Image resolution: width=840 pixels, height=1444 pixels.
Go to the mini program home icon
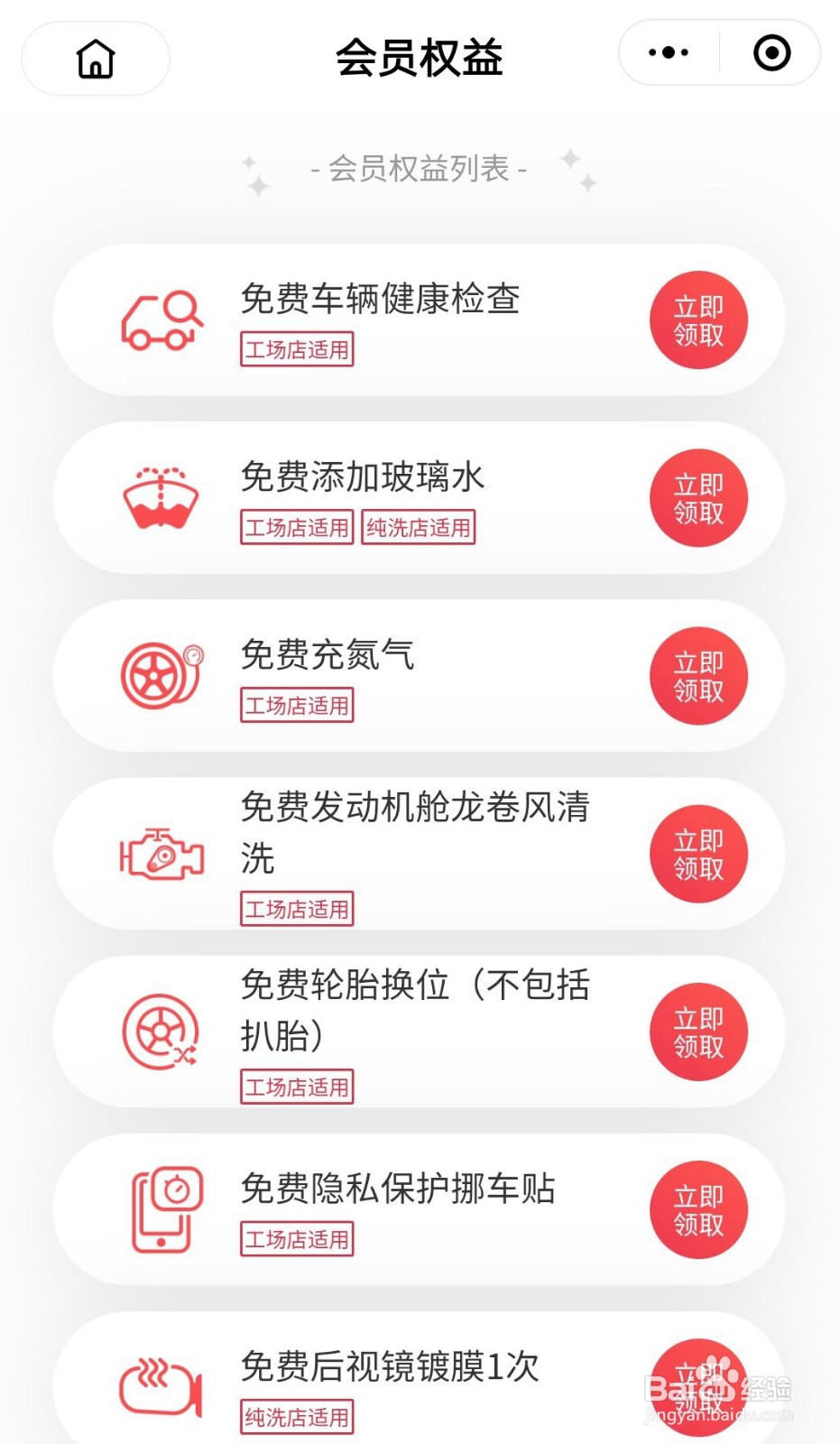(96, 59)
